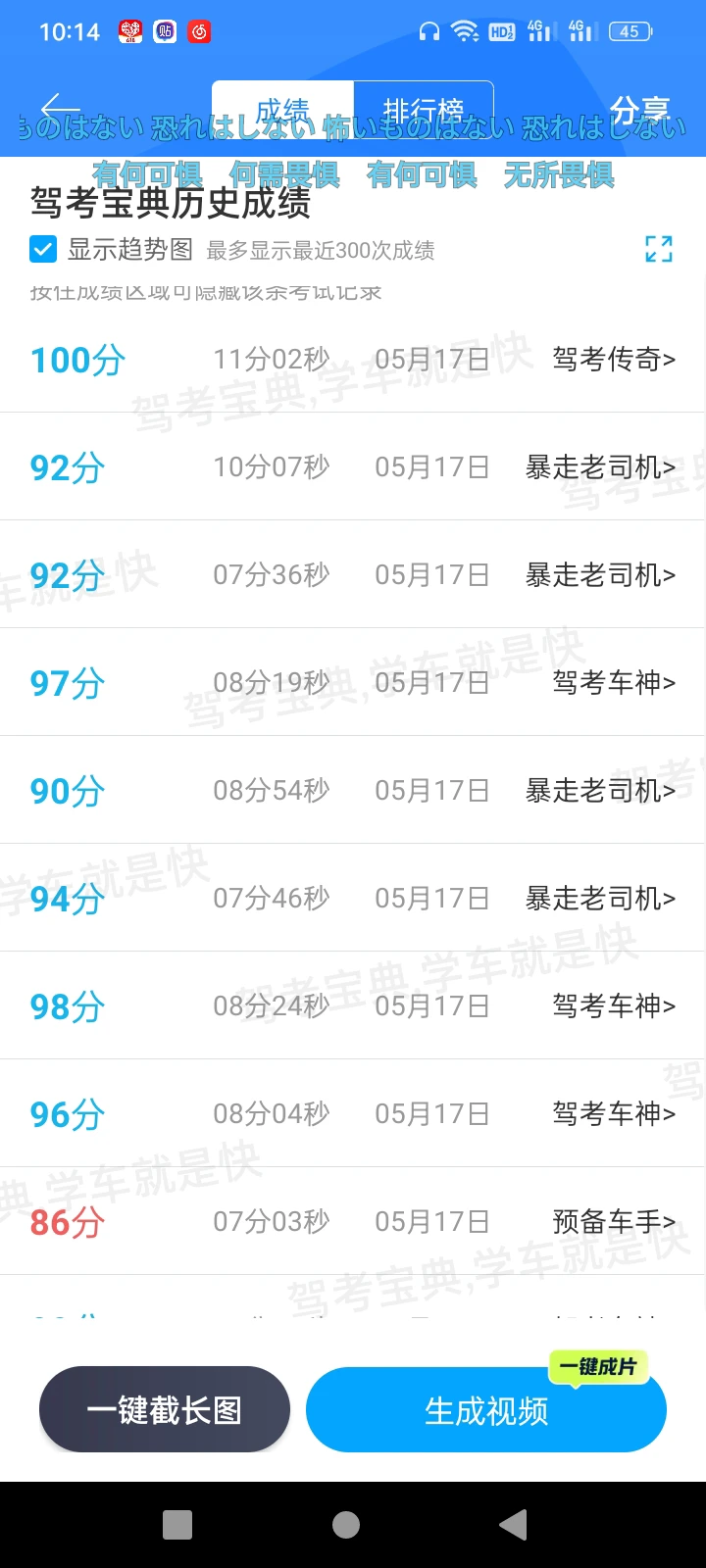The height and width of the screenshot is (1568, 706).
Task: Open the 92分 10分07秒 record
Action: point(353,466)
